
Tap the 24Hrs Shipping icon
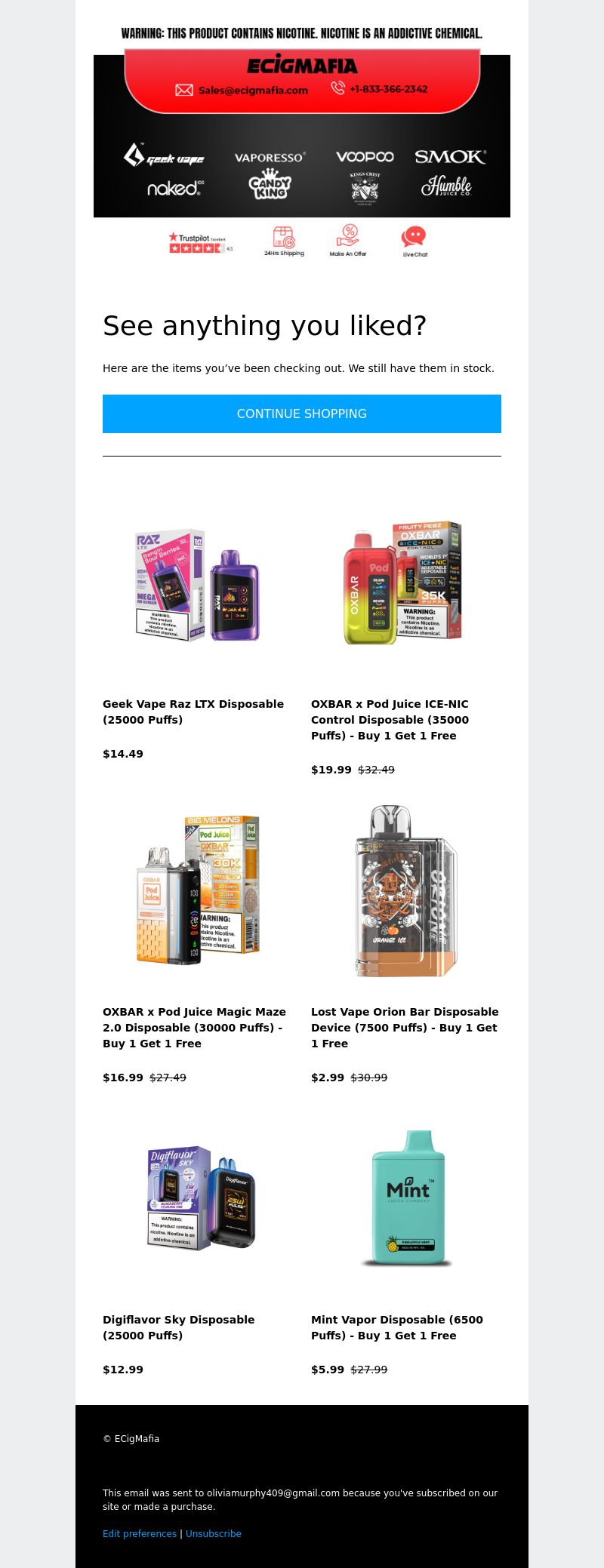(x=284, y=241)
